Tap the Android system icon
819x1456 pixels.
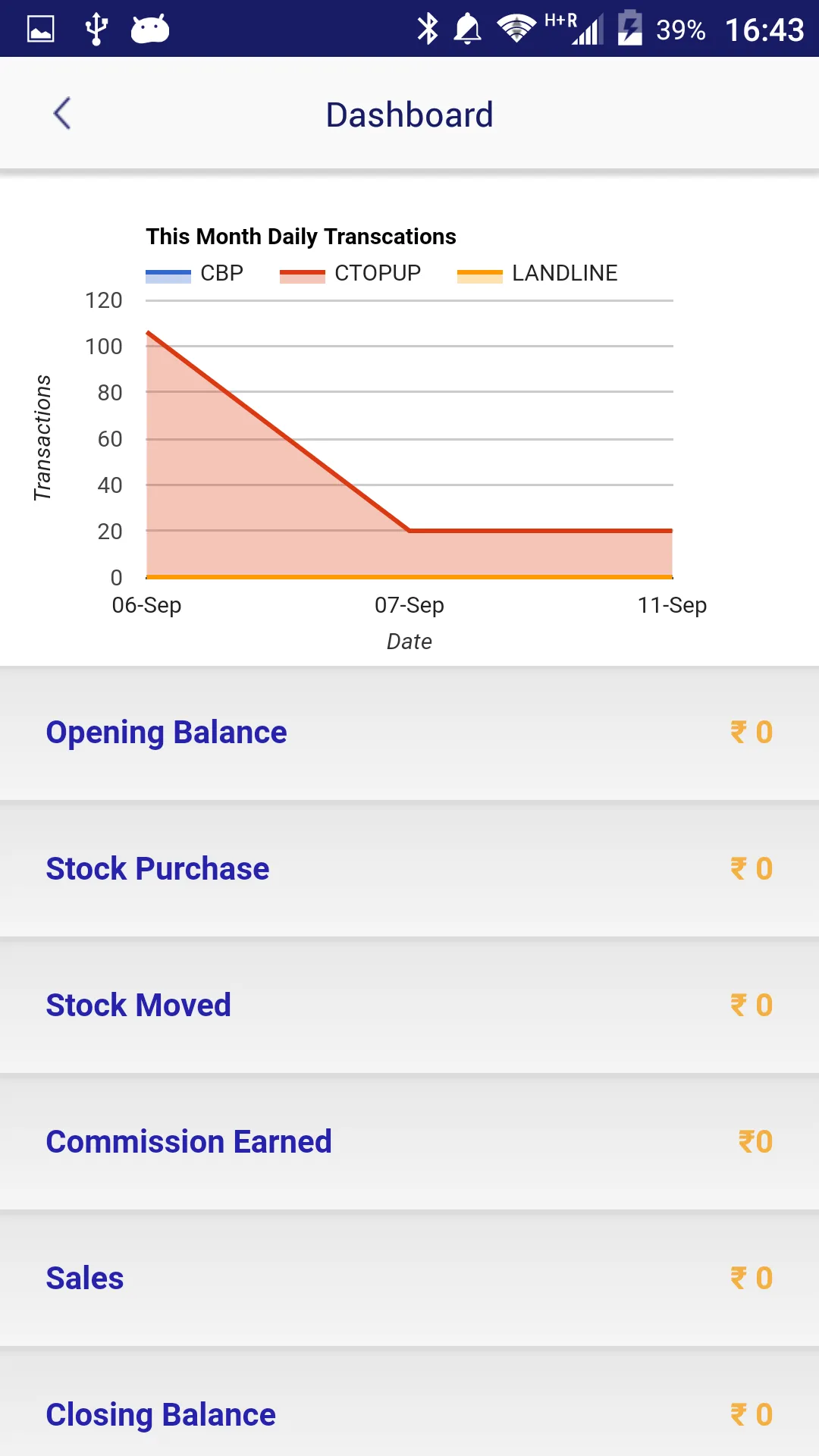[x=149, y=28]
